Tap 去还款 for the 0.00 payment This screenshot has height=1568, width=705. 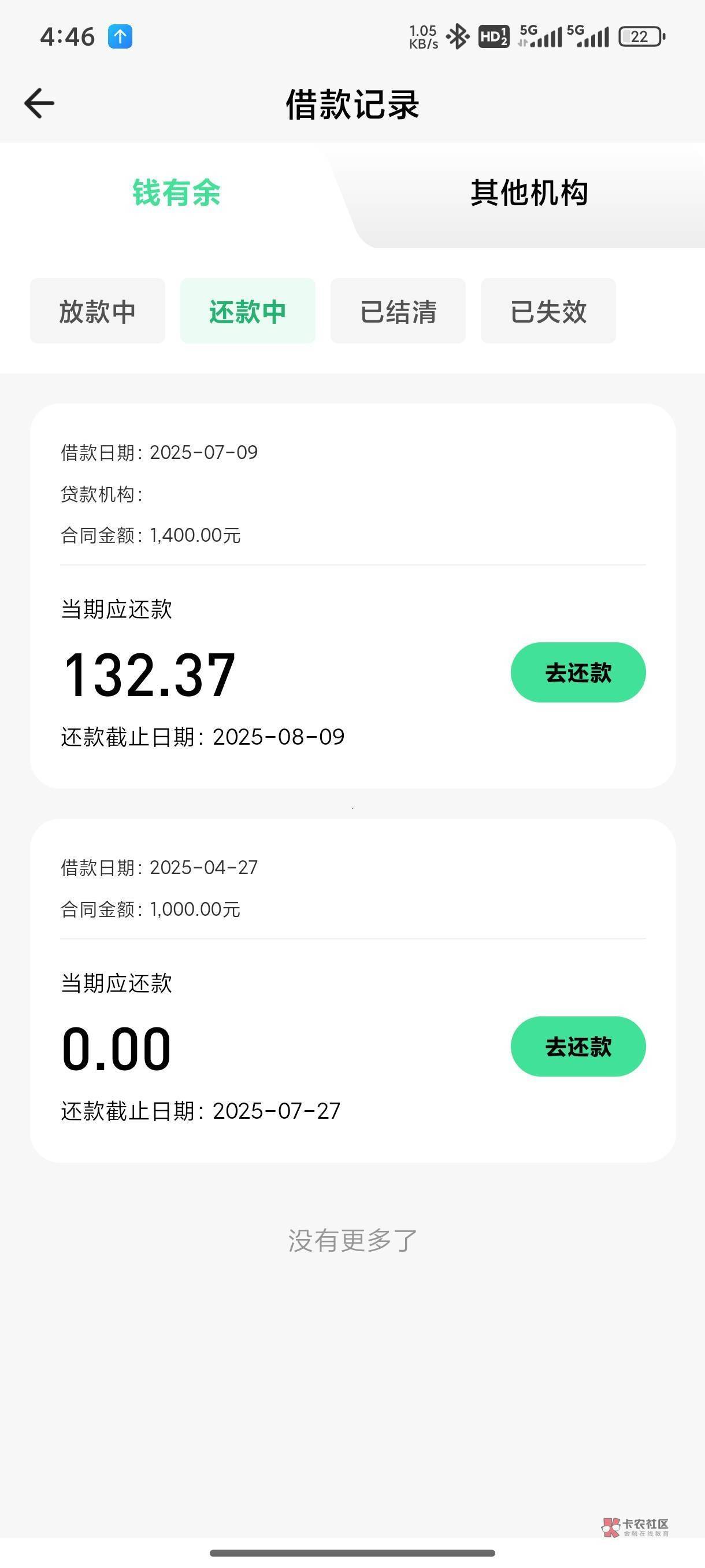[578, 1046]
